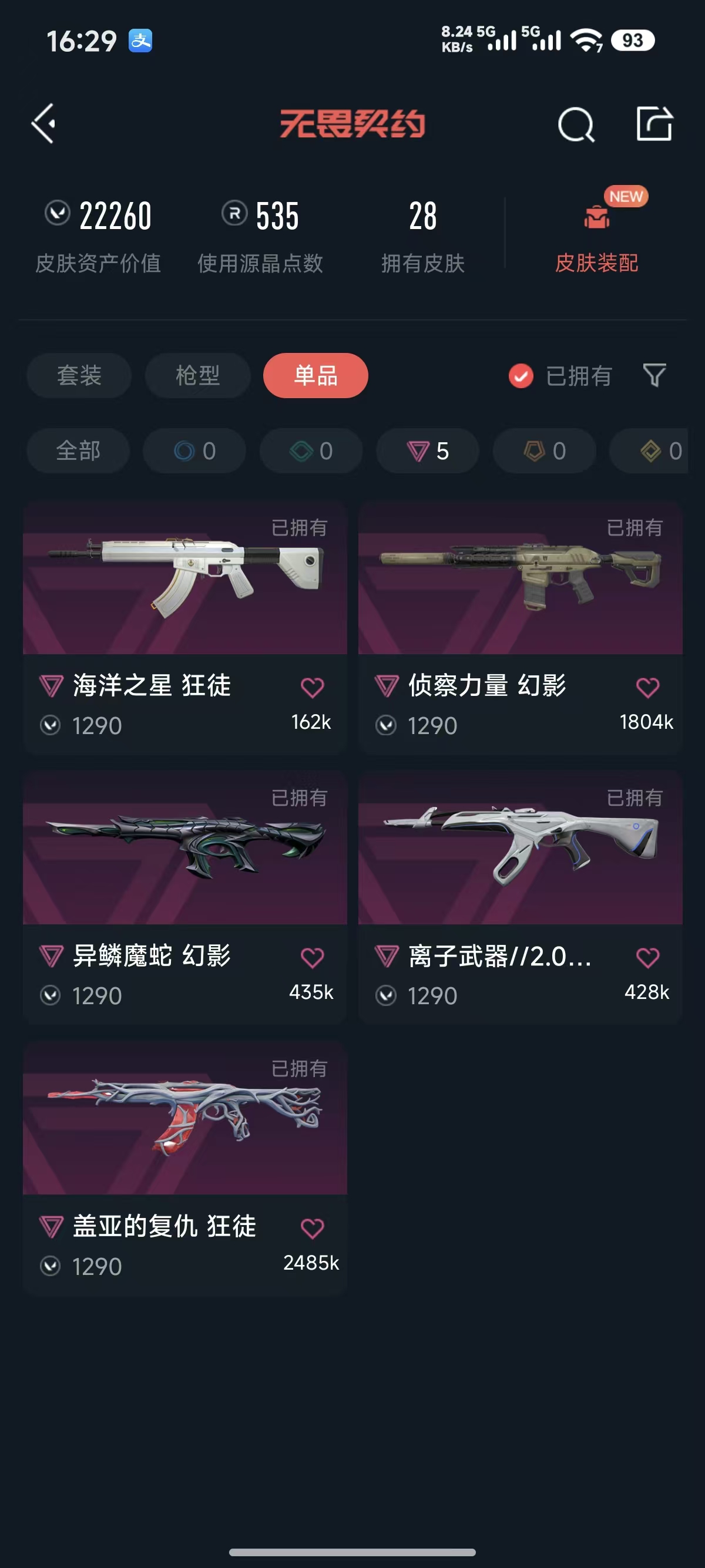Filter by the orange pentagon tier chip

pyautogui.click(x=544, y=451)
